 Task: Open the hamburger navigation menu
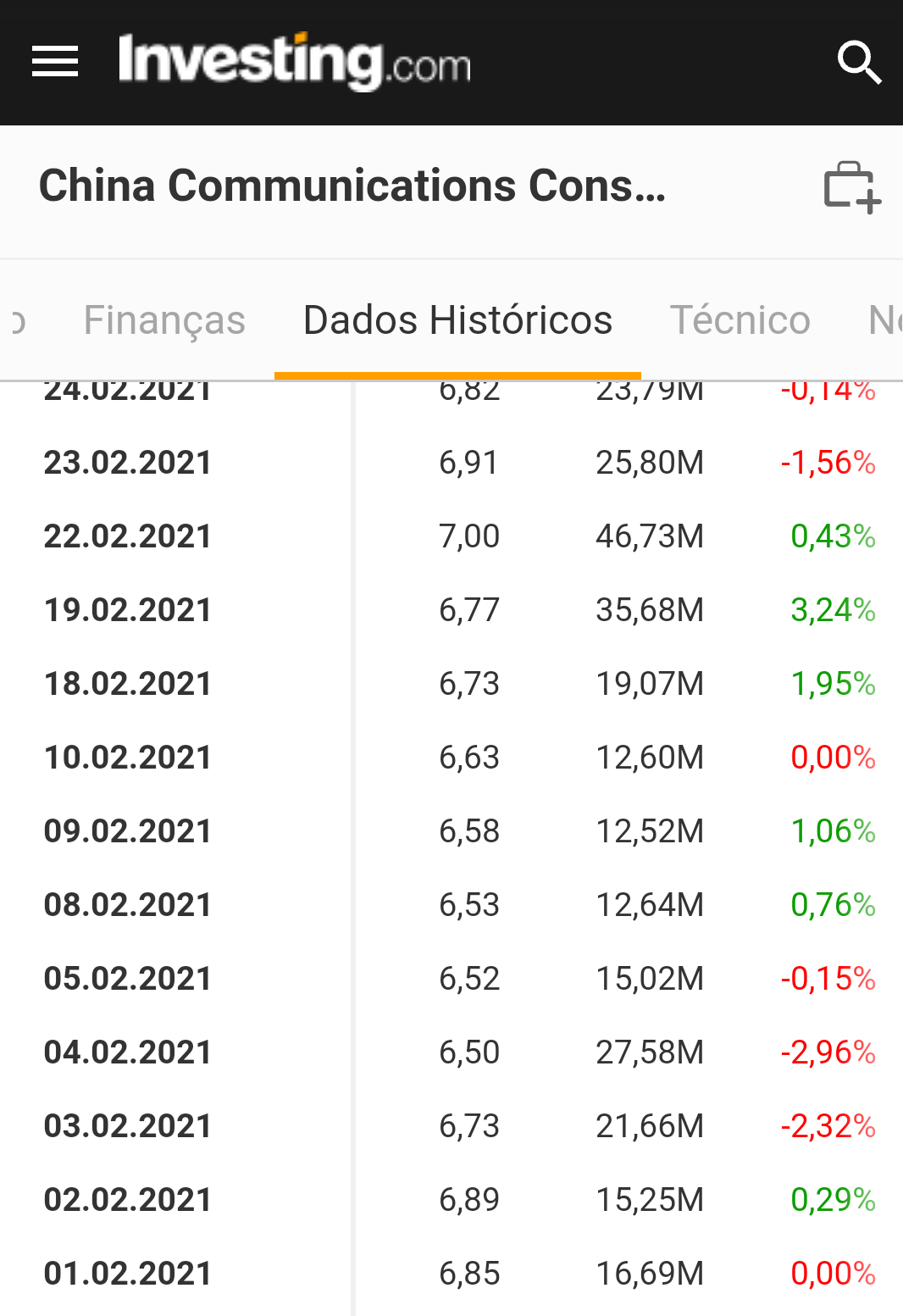(55, 62)
